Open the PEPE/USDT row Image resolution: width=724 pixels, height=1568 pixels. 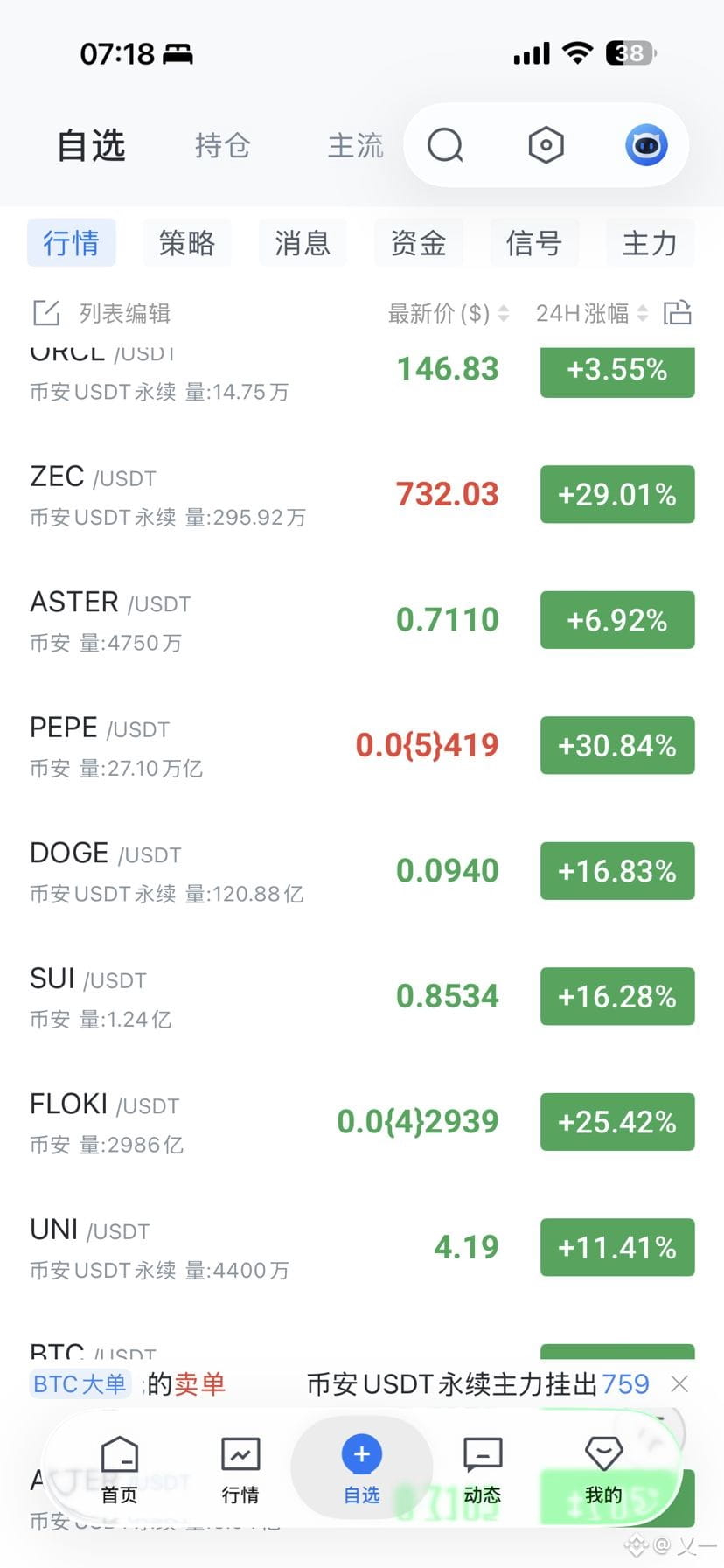click(x=362, y=746)
